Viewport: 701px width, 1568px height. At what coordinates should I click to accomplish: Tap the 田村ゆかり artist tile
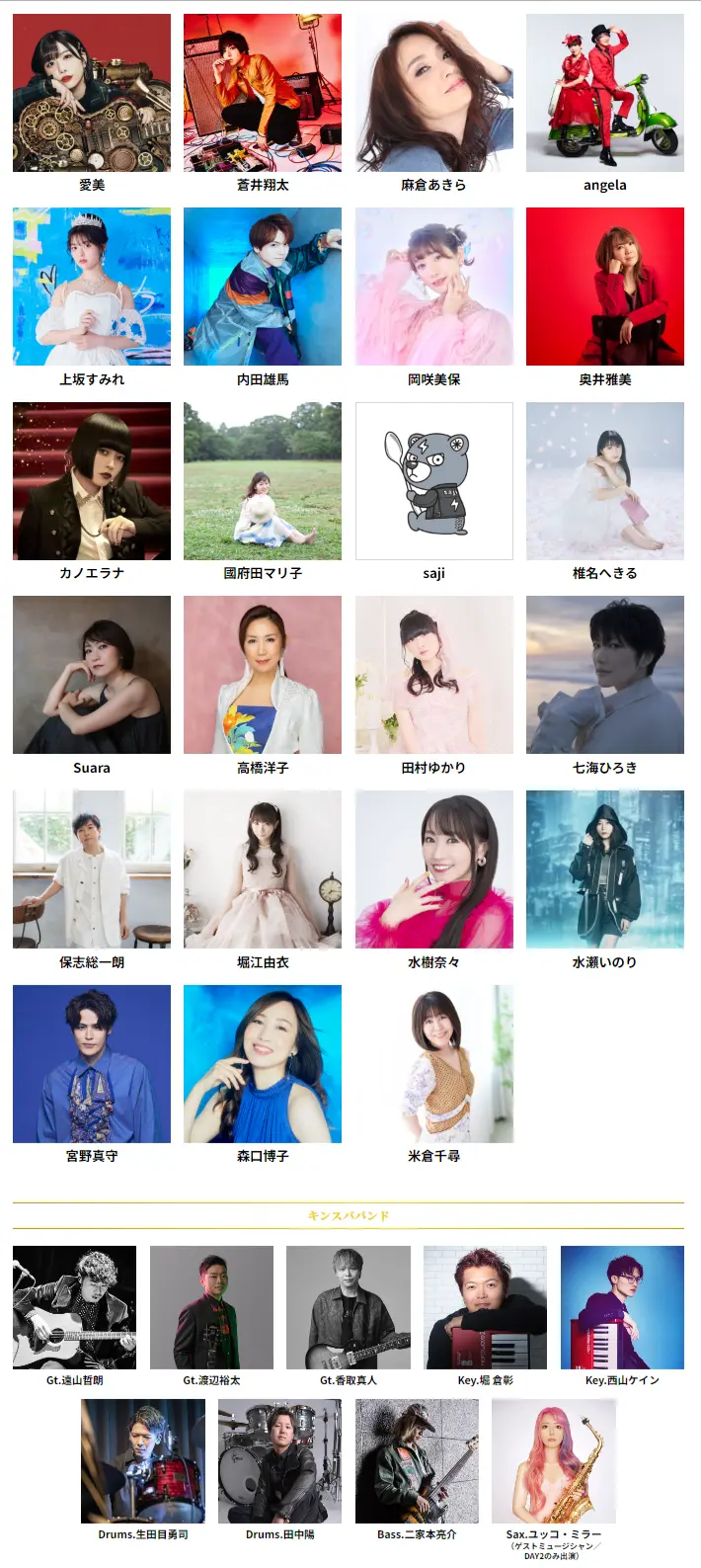coord(434,675)
